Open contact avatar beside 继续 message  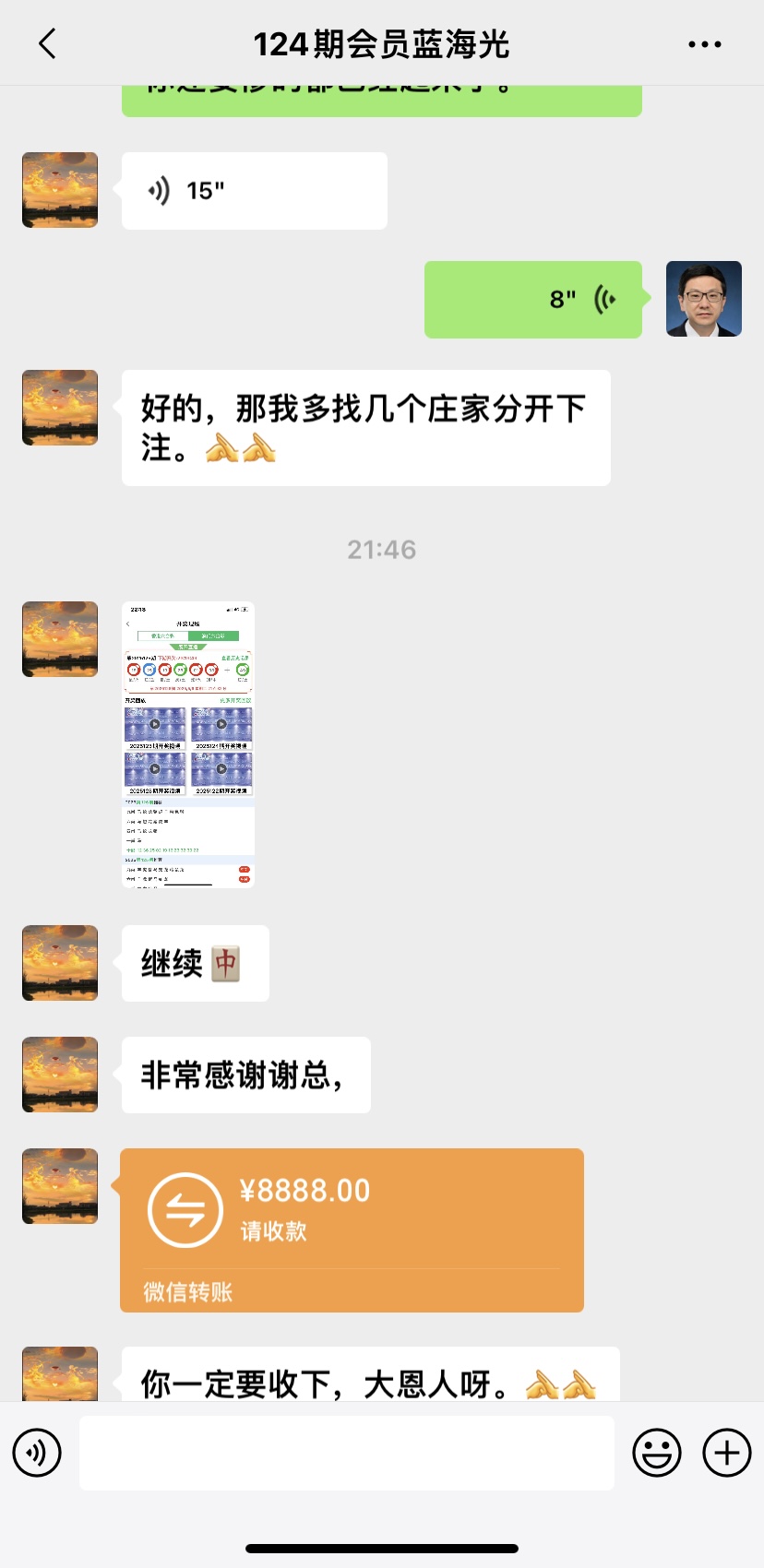(60, 963)
